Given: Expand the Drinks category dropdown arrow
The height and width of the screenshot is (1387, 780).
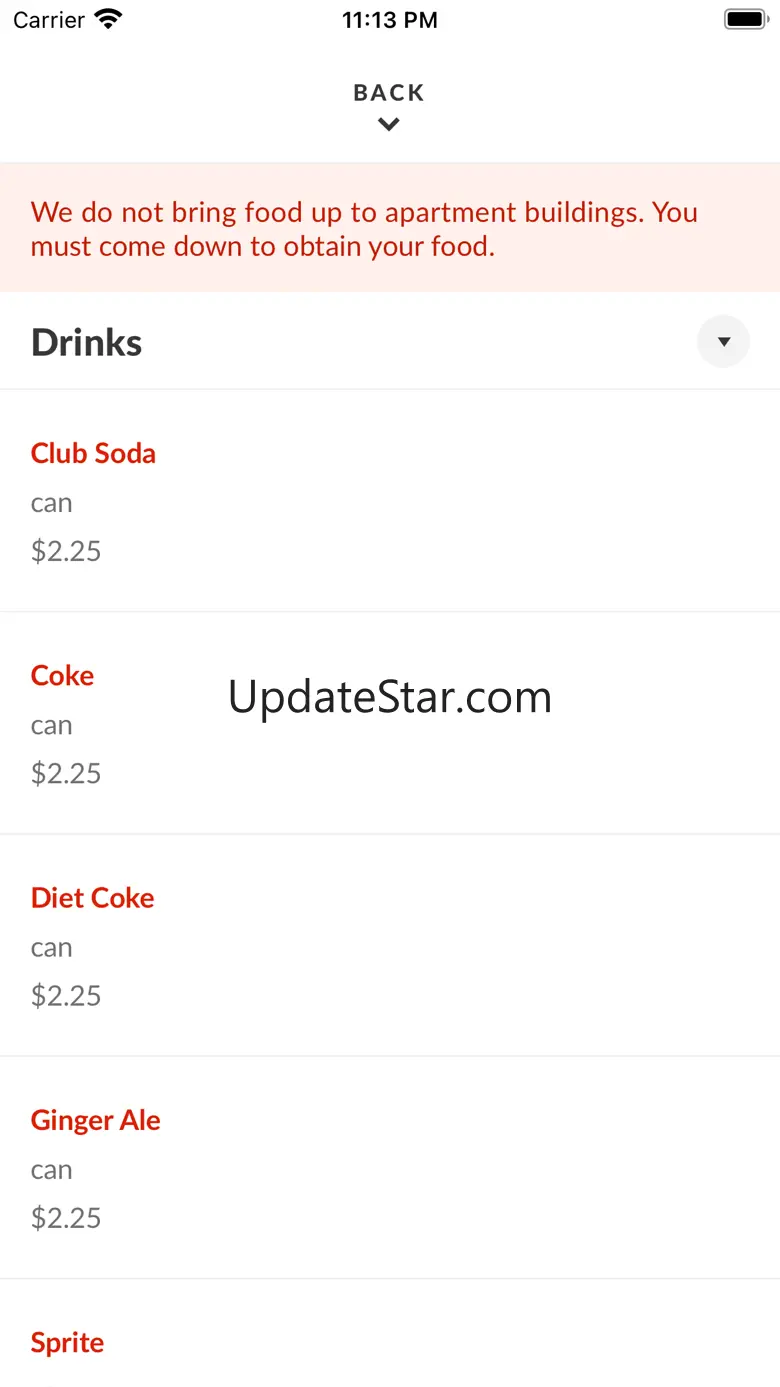Looking at the screenshot, I should pyautogui.click(x=723, y=342).
